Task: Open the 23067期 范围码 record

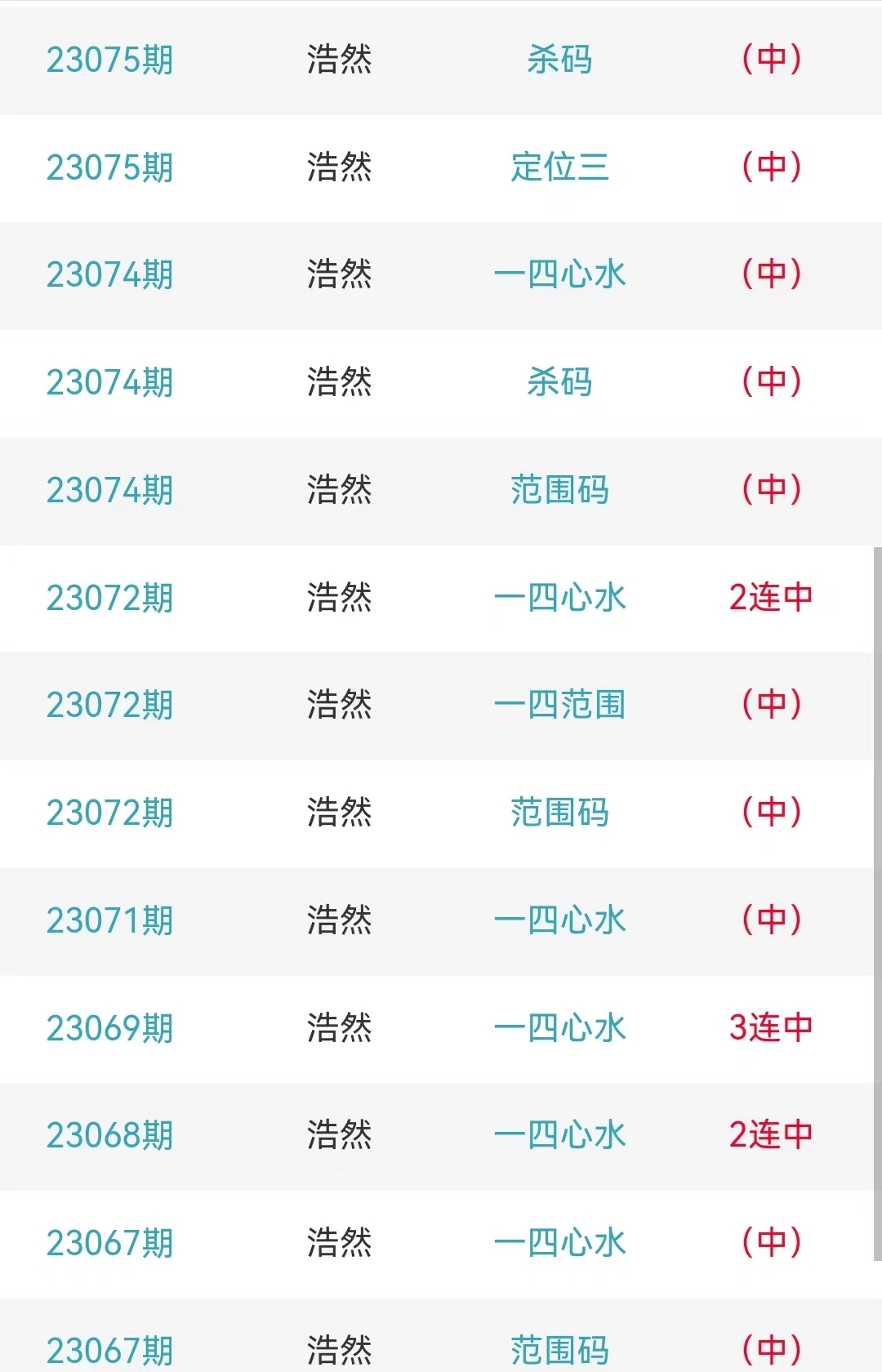Action: pyautogui.click(x=559, y=1349)
